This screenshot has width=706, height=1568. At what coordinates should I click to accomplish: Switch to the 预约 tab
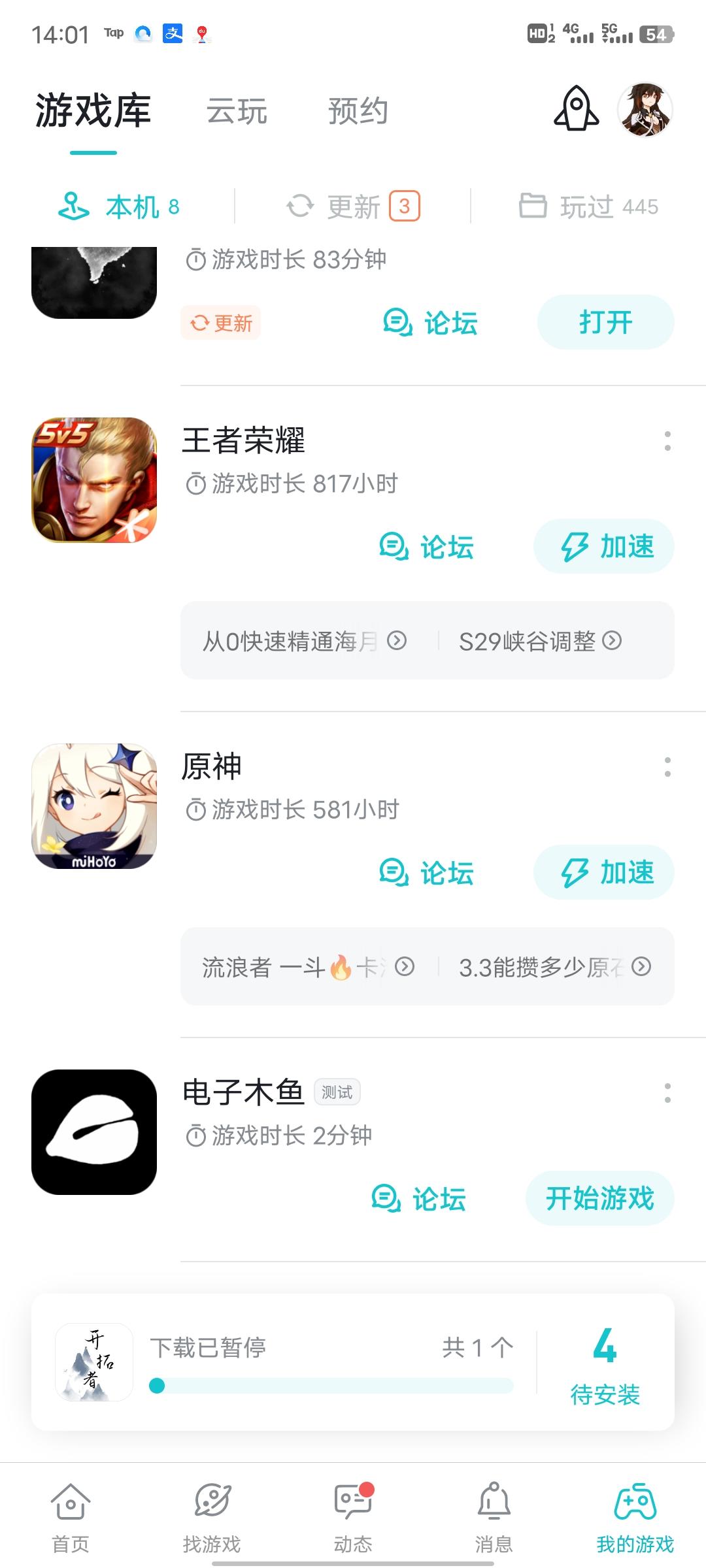[358, 111]
